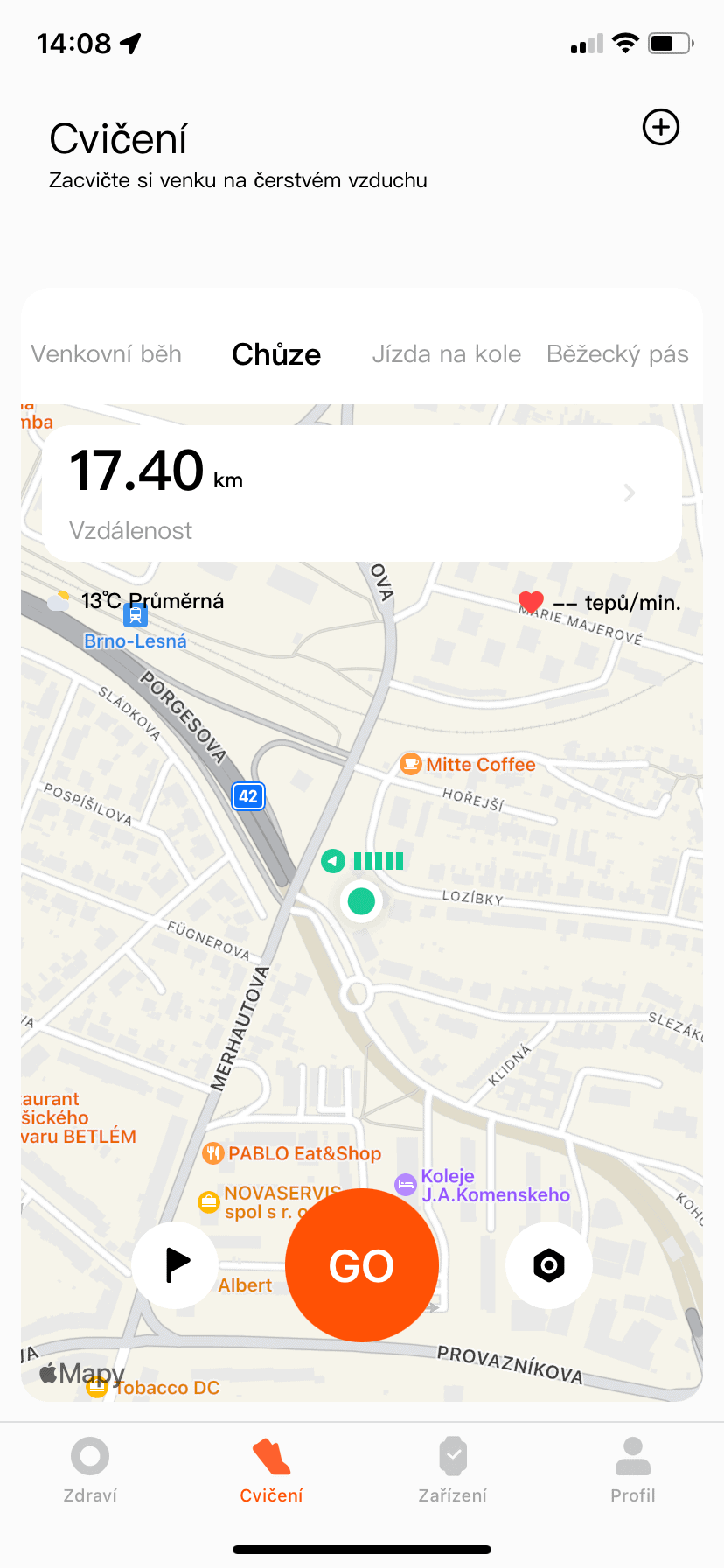This screenshot has height=1568, width=724.
Task: Open the 17.40 km distance card
Action: coord(362,493)
